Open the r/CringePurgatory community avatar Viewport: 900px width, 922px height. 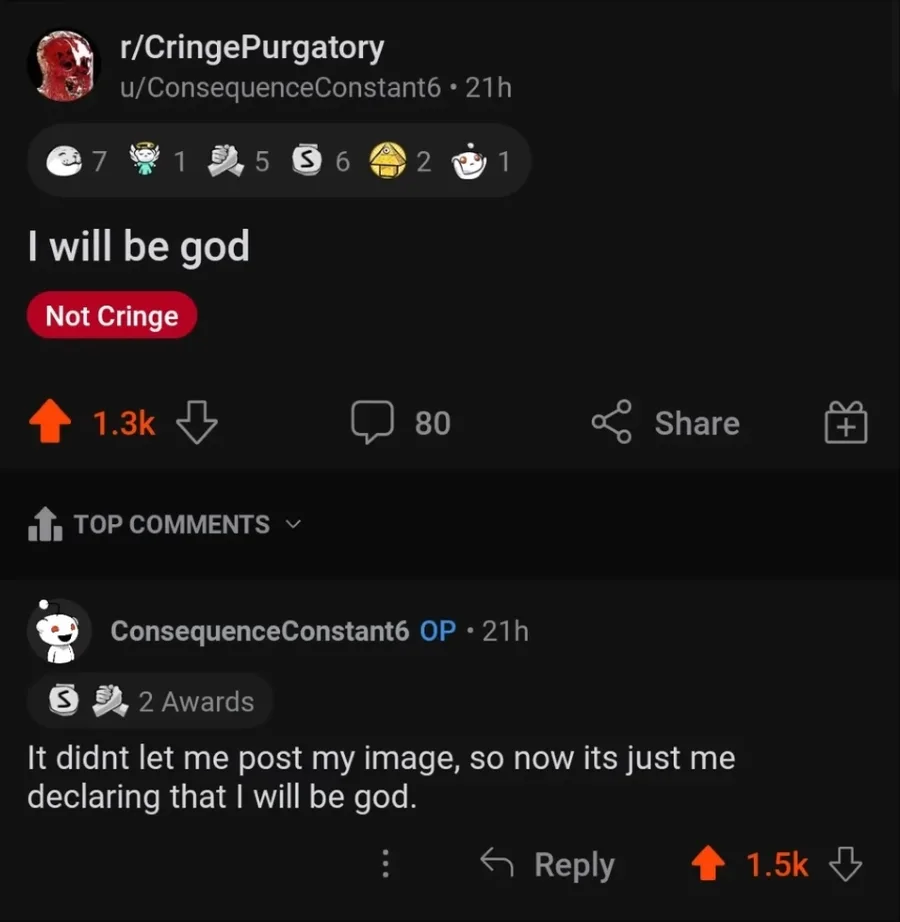coord(64,64)
